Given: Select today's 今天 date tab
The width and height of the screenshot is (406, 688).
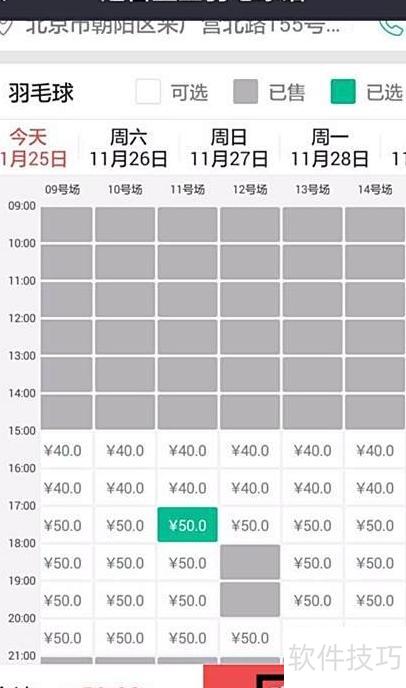Looking at the screenshot, I should [x=32, y=148].
